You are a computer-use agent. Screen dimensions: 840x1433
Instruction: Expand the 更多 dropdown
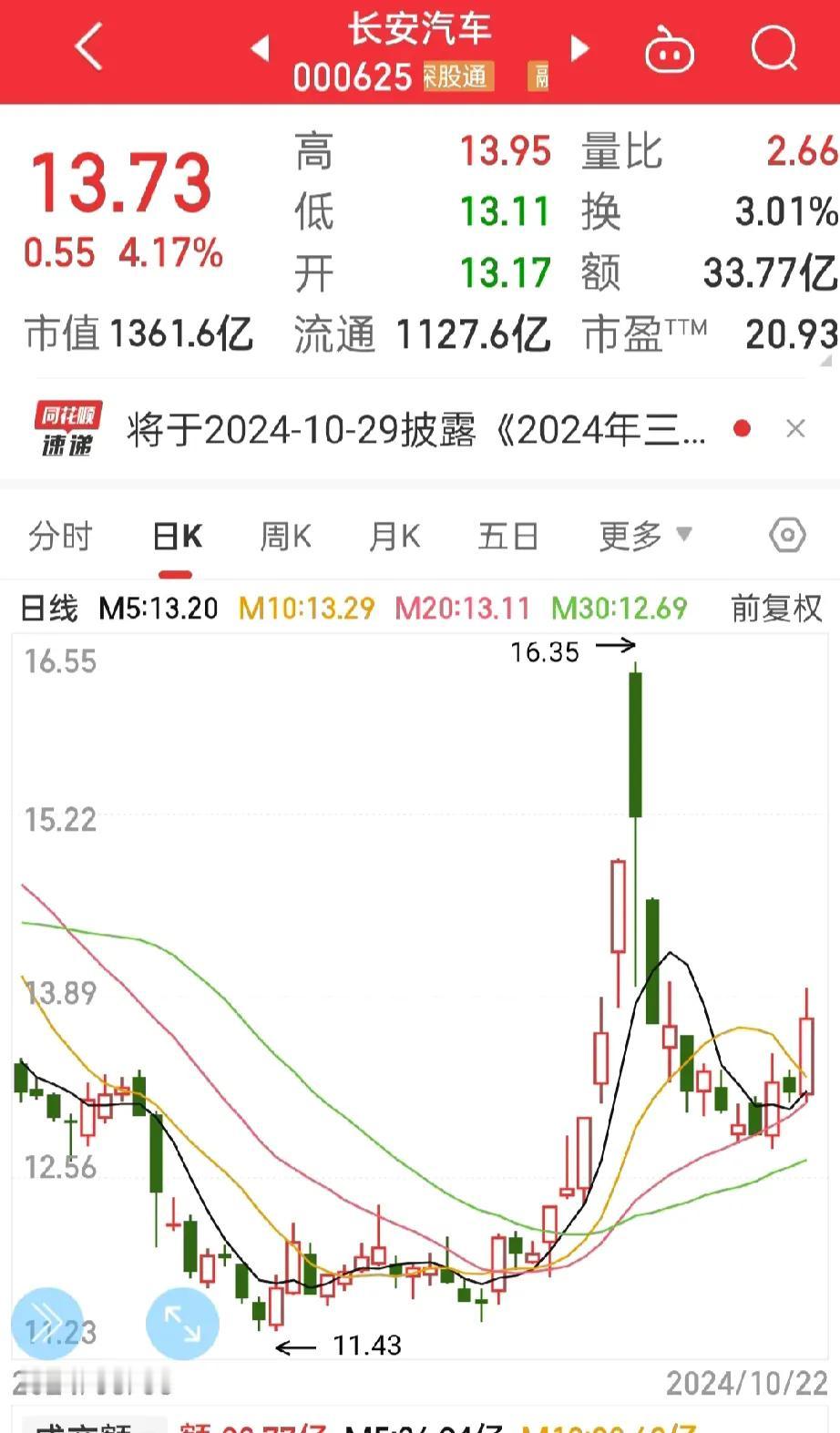click(645, 536)
